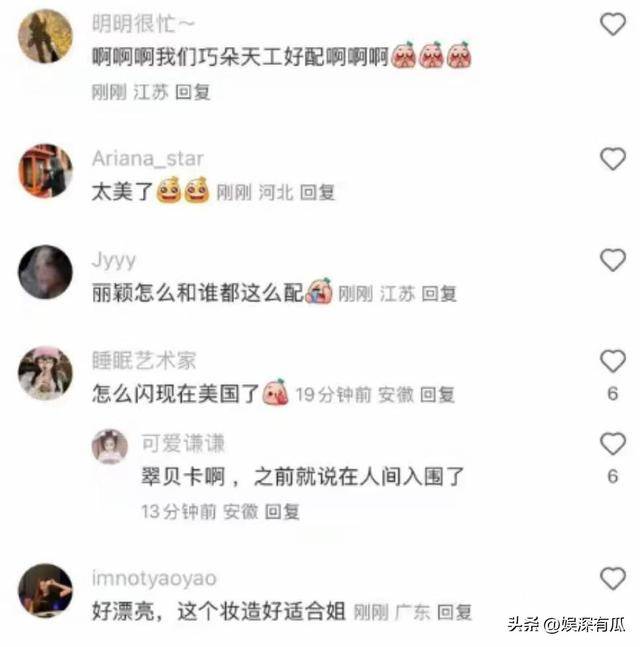Reply to Jyyy's comment
The image size is (640, 647).
439,294
